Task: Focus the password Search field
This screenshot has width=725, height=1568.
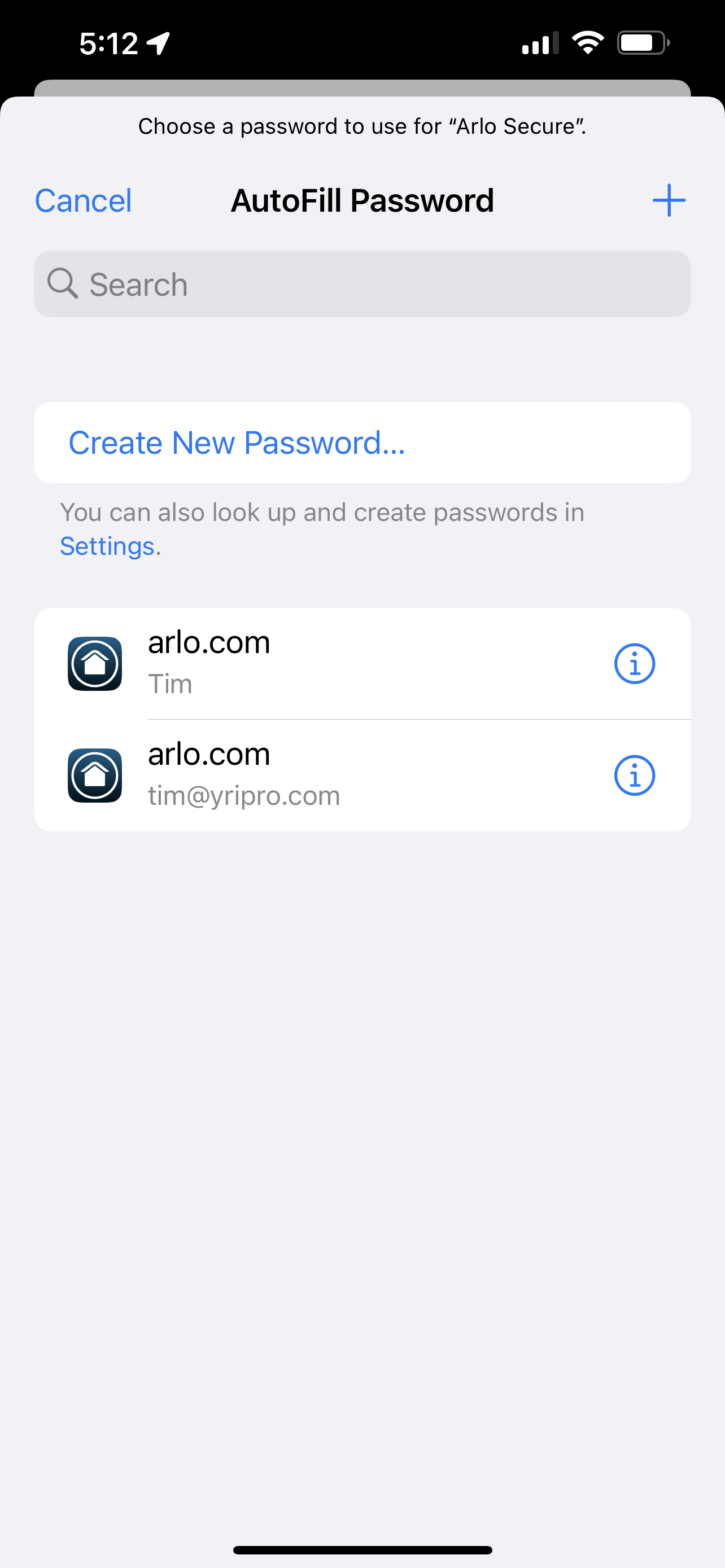Action: click(362, 284)
